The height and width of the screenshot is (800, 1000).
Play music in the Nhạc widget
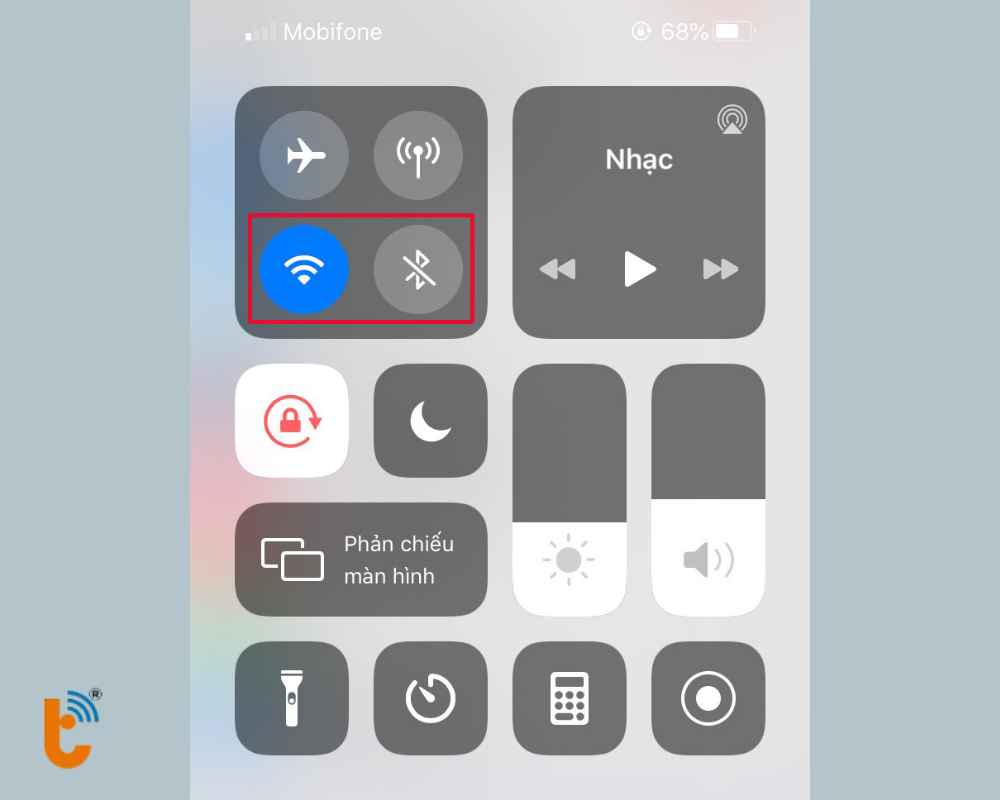point(639,269)
